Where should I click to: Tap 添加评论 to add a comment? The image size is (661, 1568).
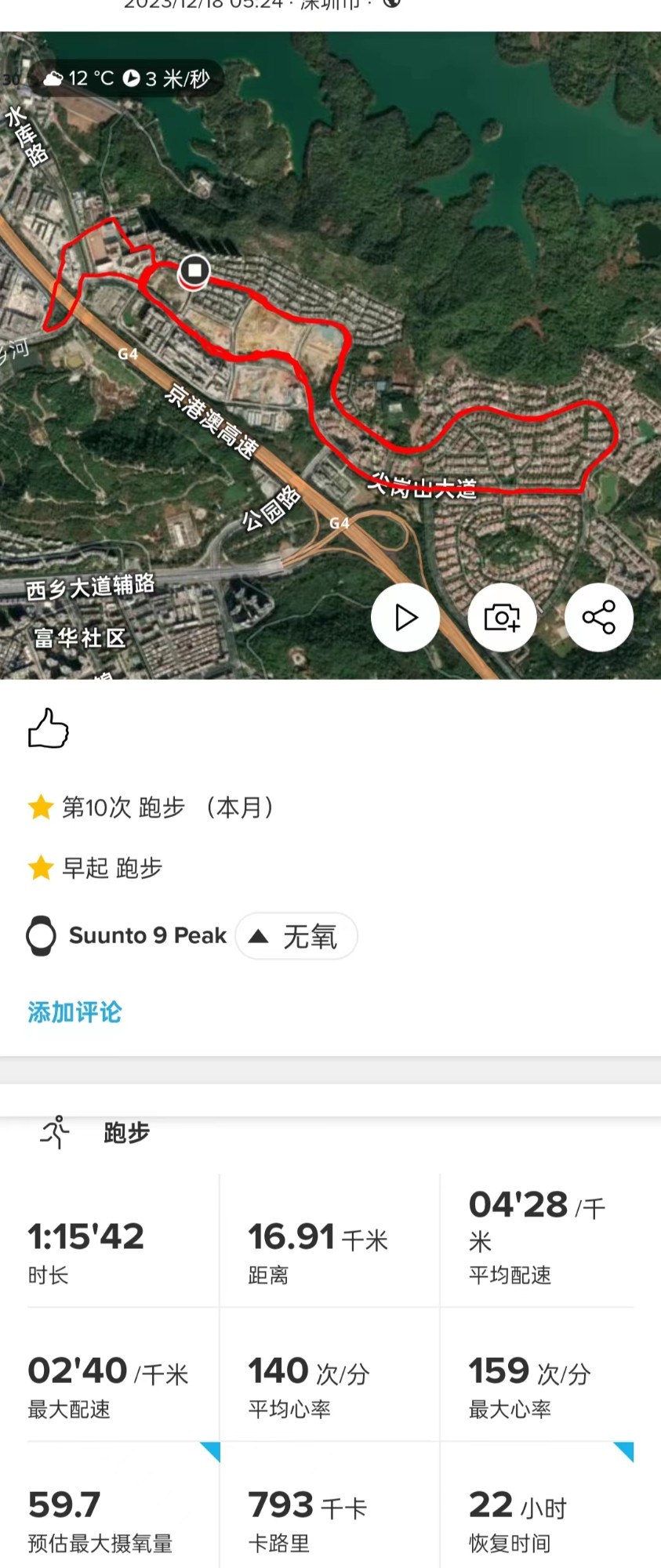74,1012
